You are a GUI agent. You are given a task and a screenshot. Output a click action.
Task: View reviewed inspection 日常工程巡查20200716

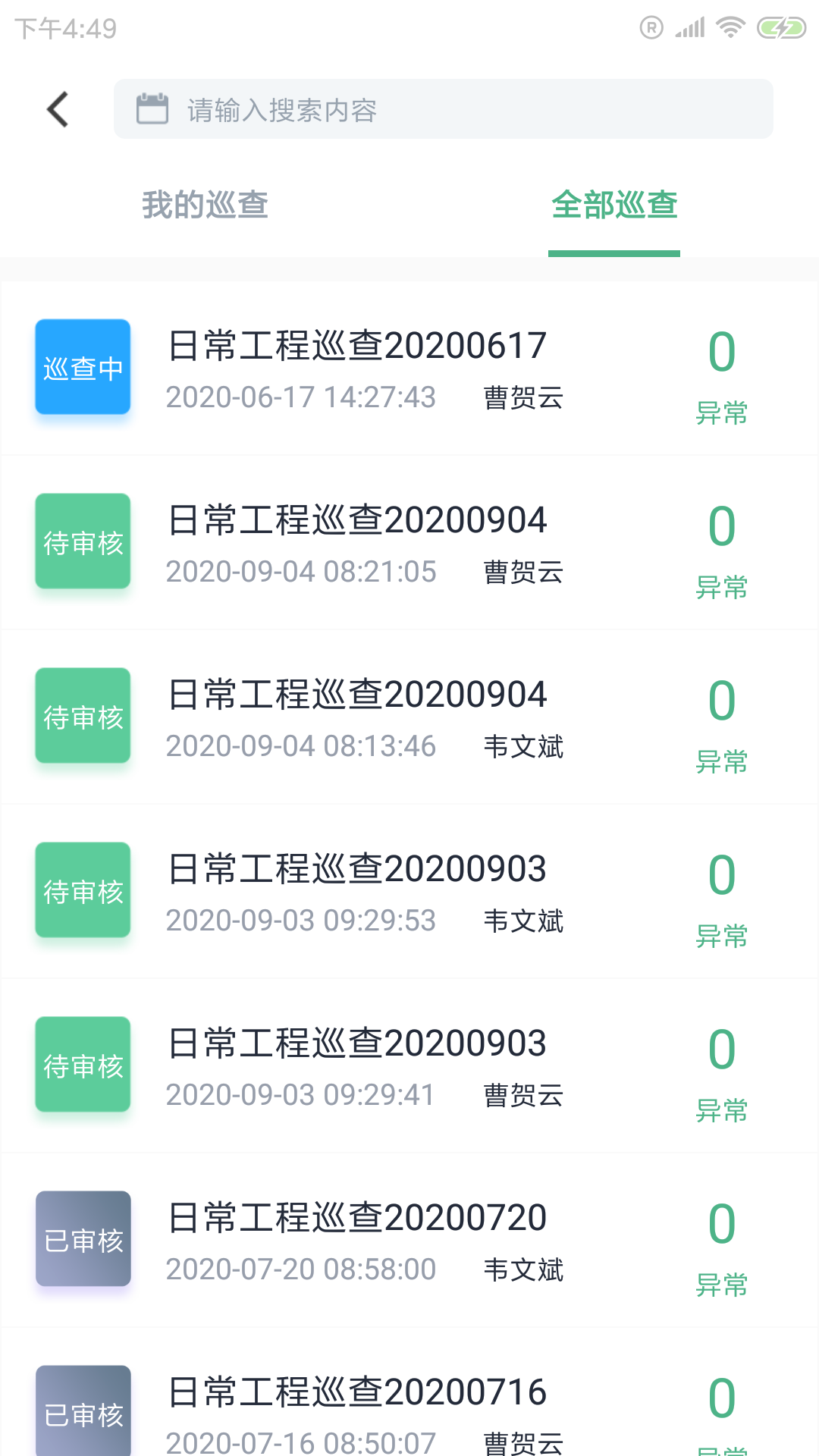[x=409, y=1392]
